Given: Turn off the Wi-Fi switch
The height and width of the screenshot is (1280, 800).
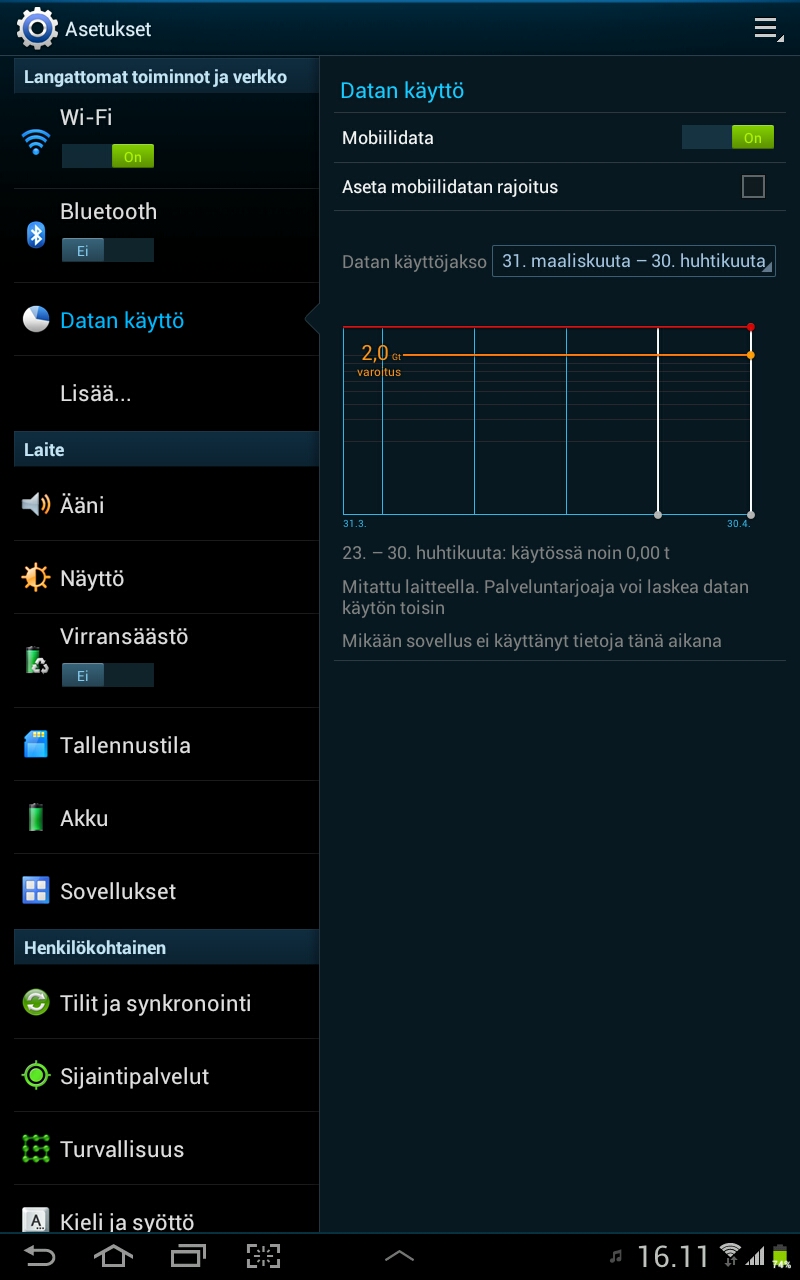Looking at the screenshot, I should (108, 156).
